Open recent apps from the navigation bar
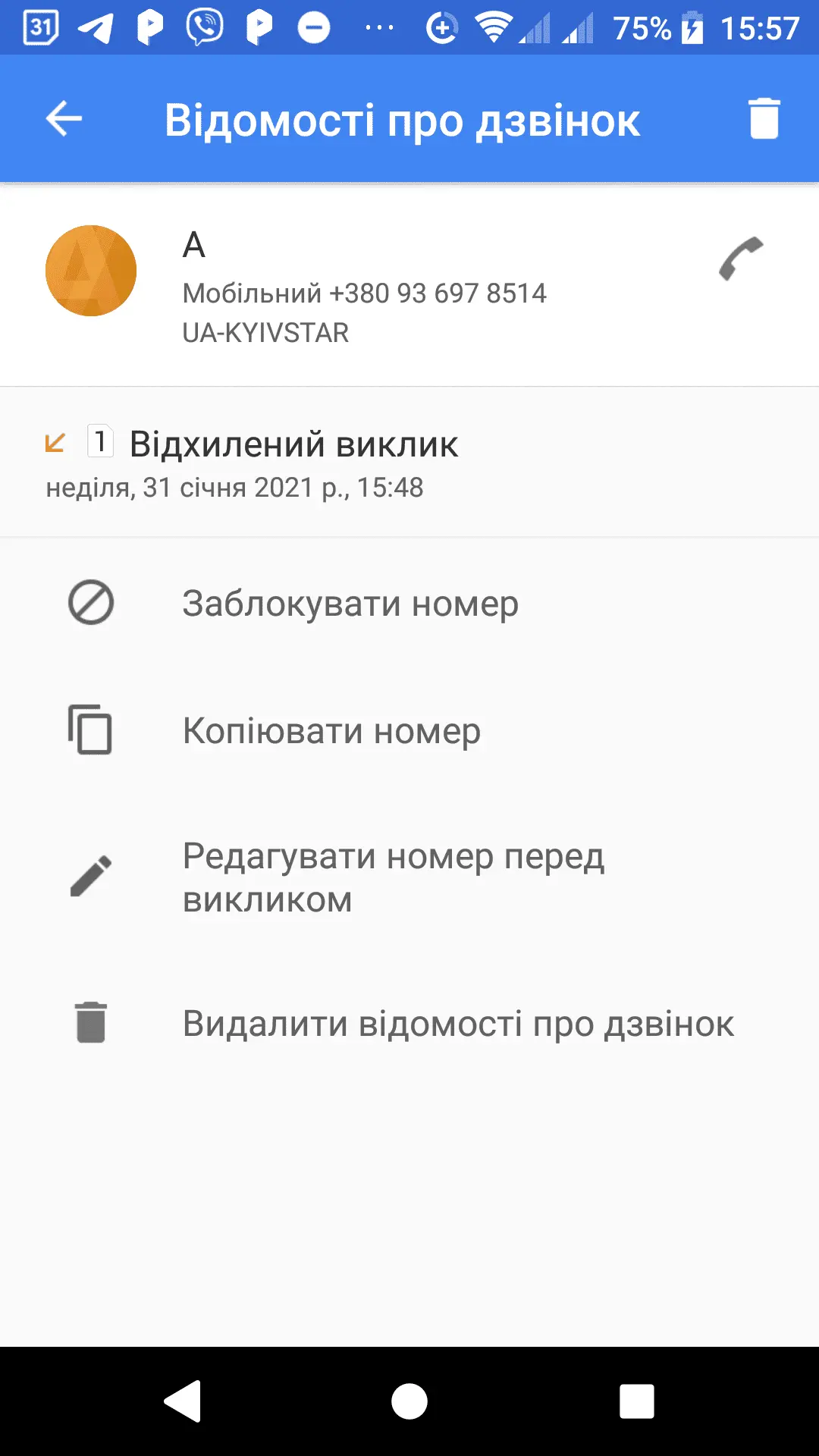The width and height of the screenshot is (819, 1456). 636,1401
